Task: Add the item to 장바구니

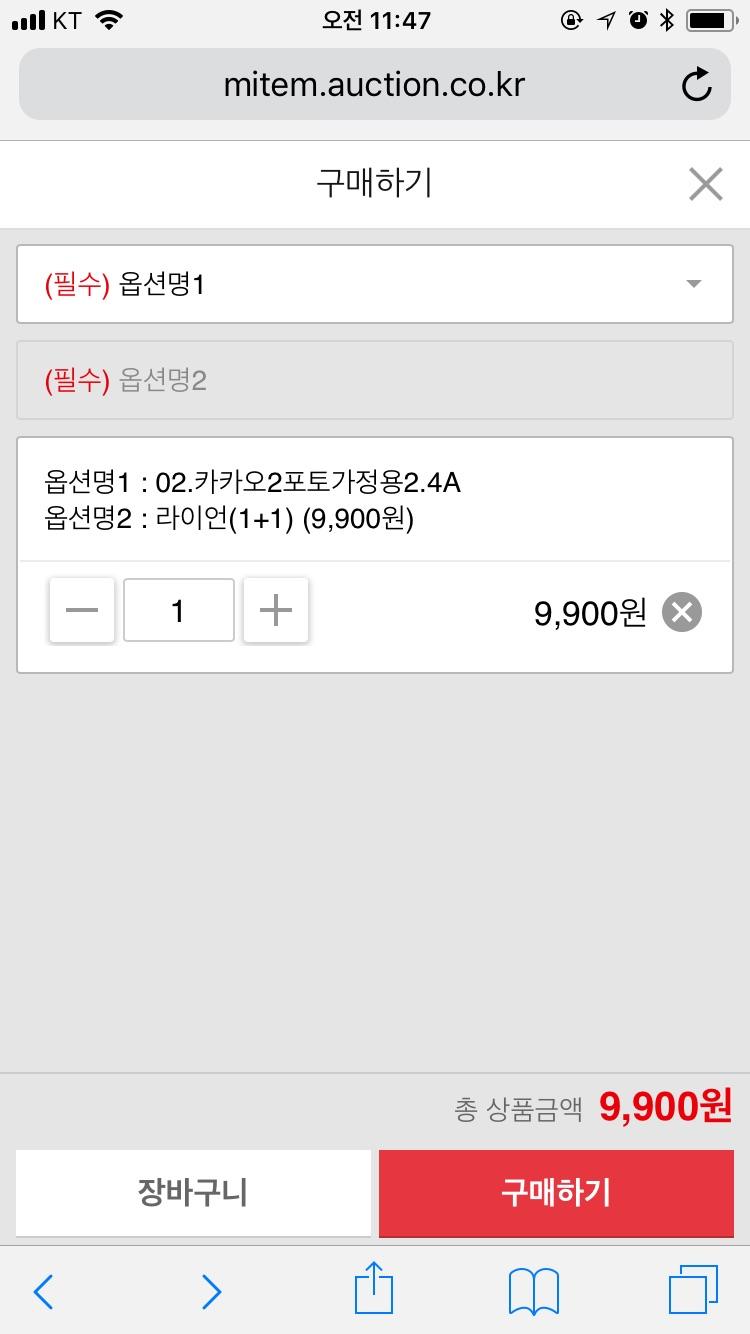Action: tap(193, 1193)
